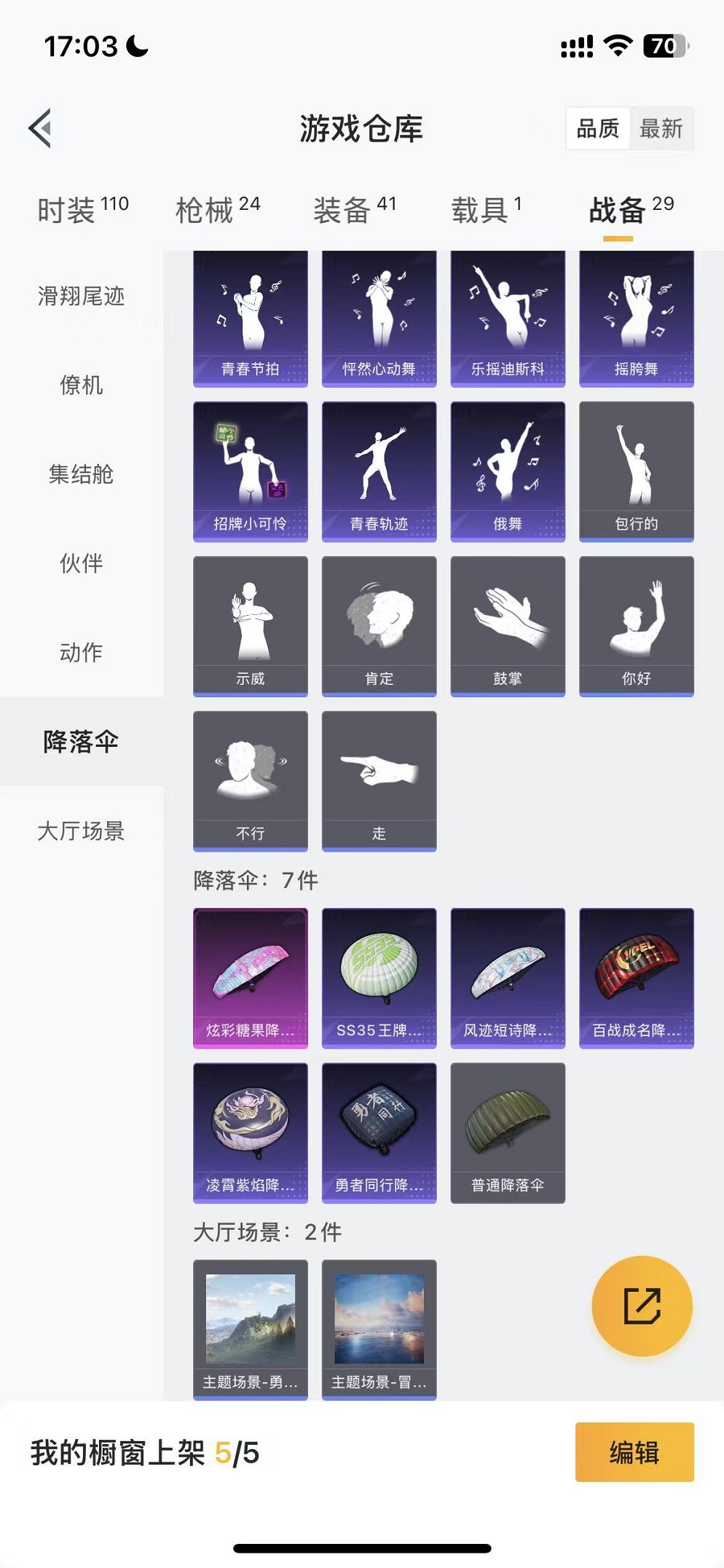This screenshot has height=1568, width=724.
Task: Select 滑翔尾迹 in the sidebar
Action: pyautogui.click(x=82, y=296)
